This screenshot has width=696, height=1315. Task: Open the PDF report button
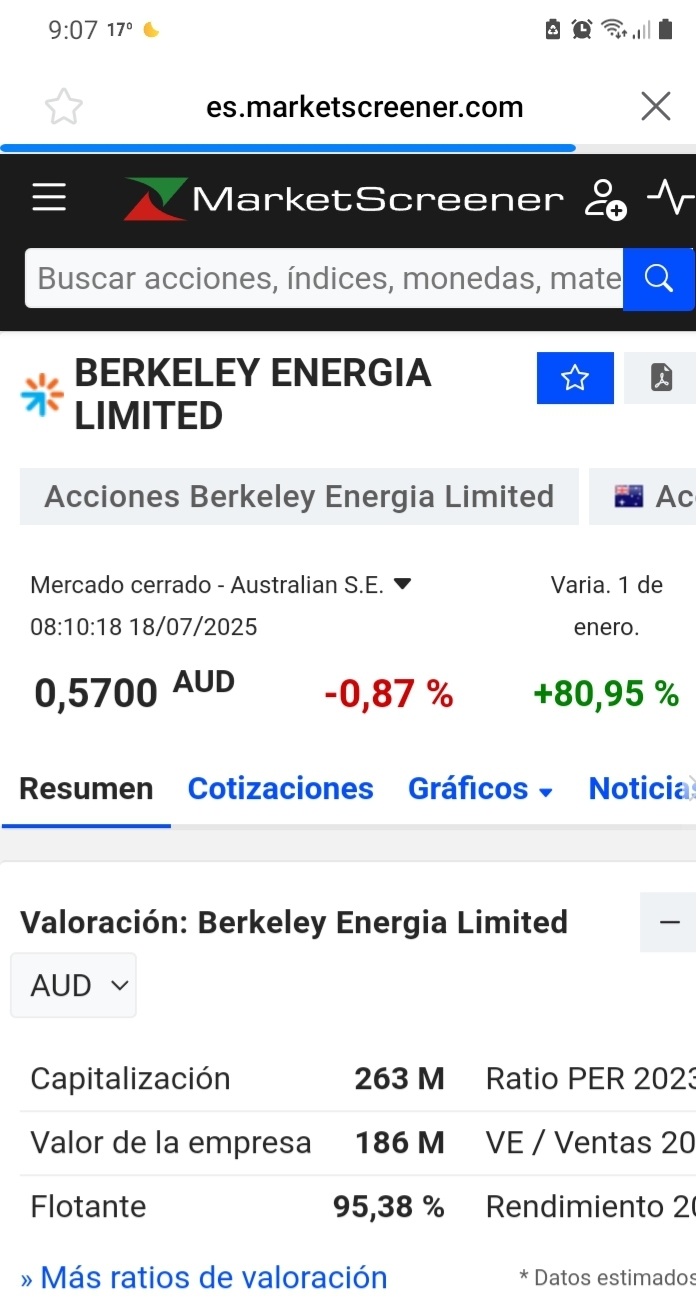[x=660, y=378]
